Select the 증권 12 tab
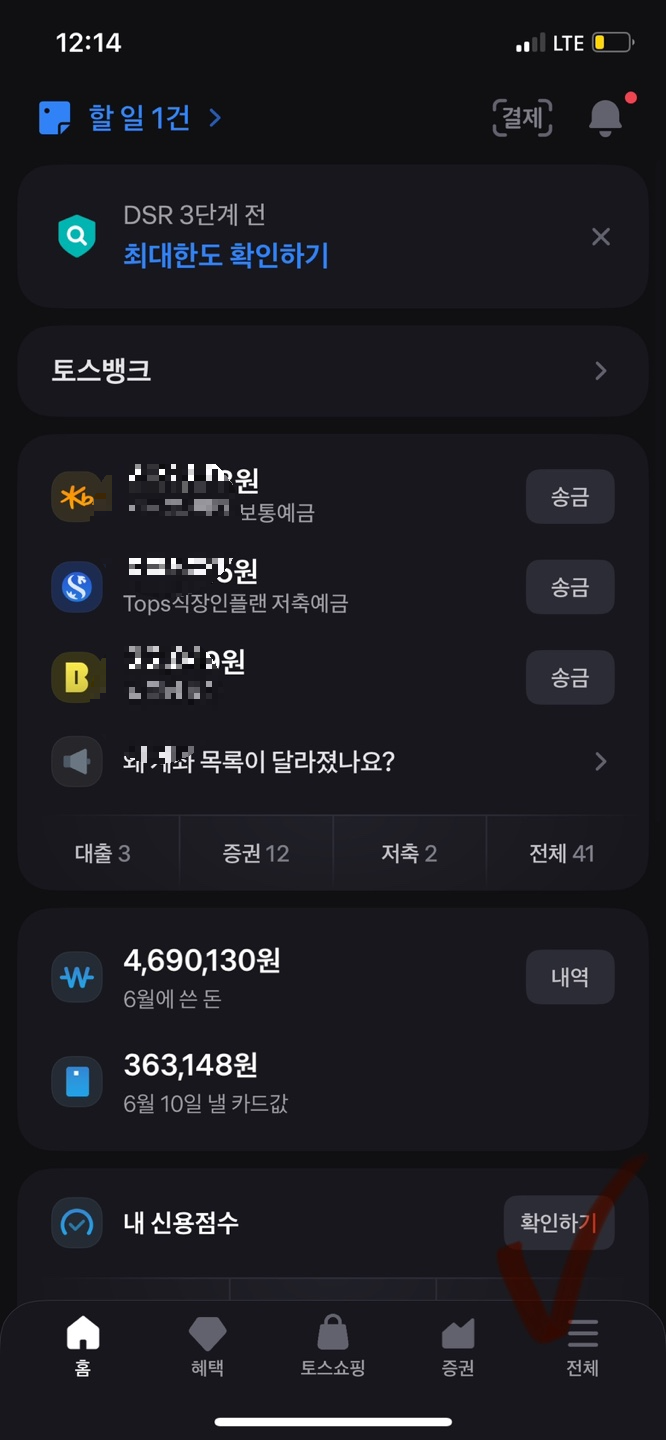Image resolution: width=666 pixels, height=1440 pixels. [256, 853]
